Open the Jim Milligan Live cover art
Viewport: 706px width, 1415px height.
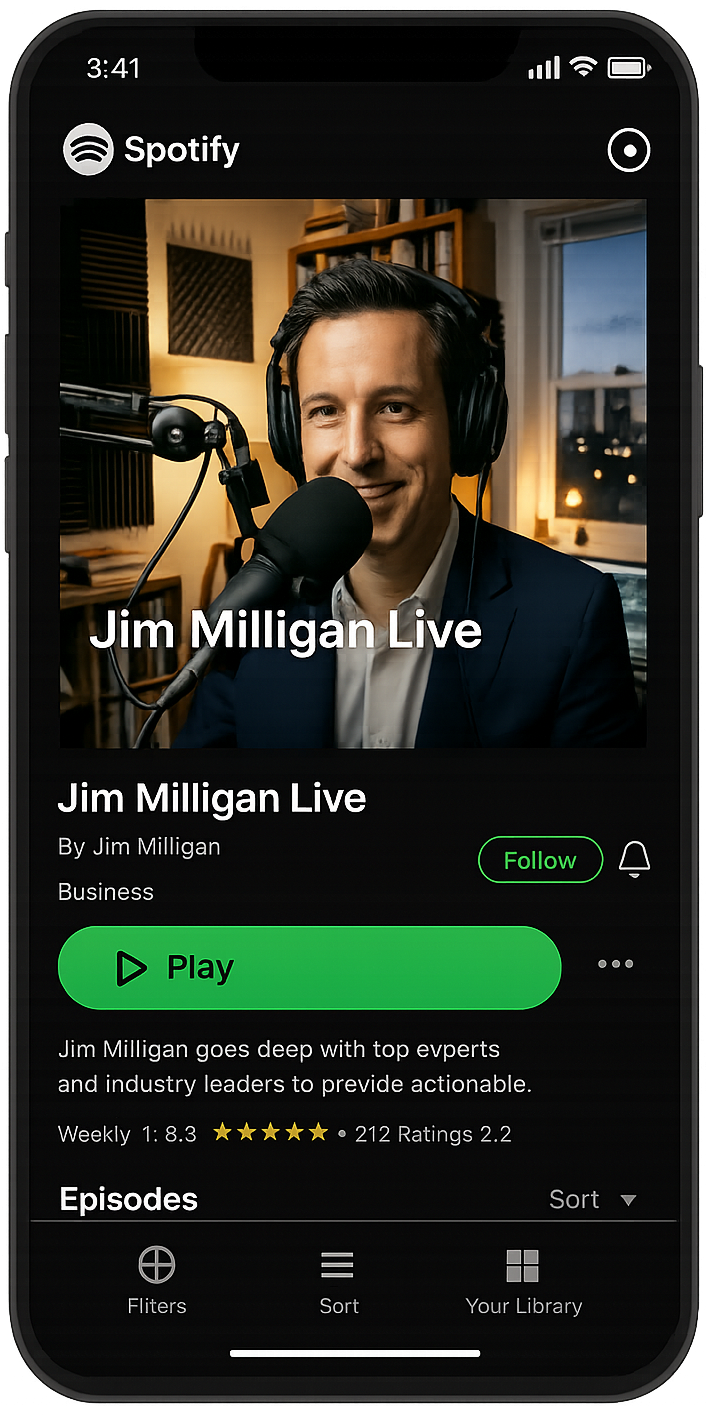coord(353,473)
